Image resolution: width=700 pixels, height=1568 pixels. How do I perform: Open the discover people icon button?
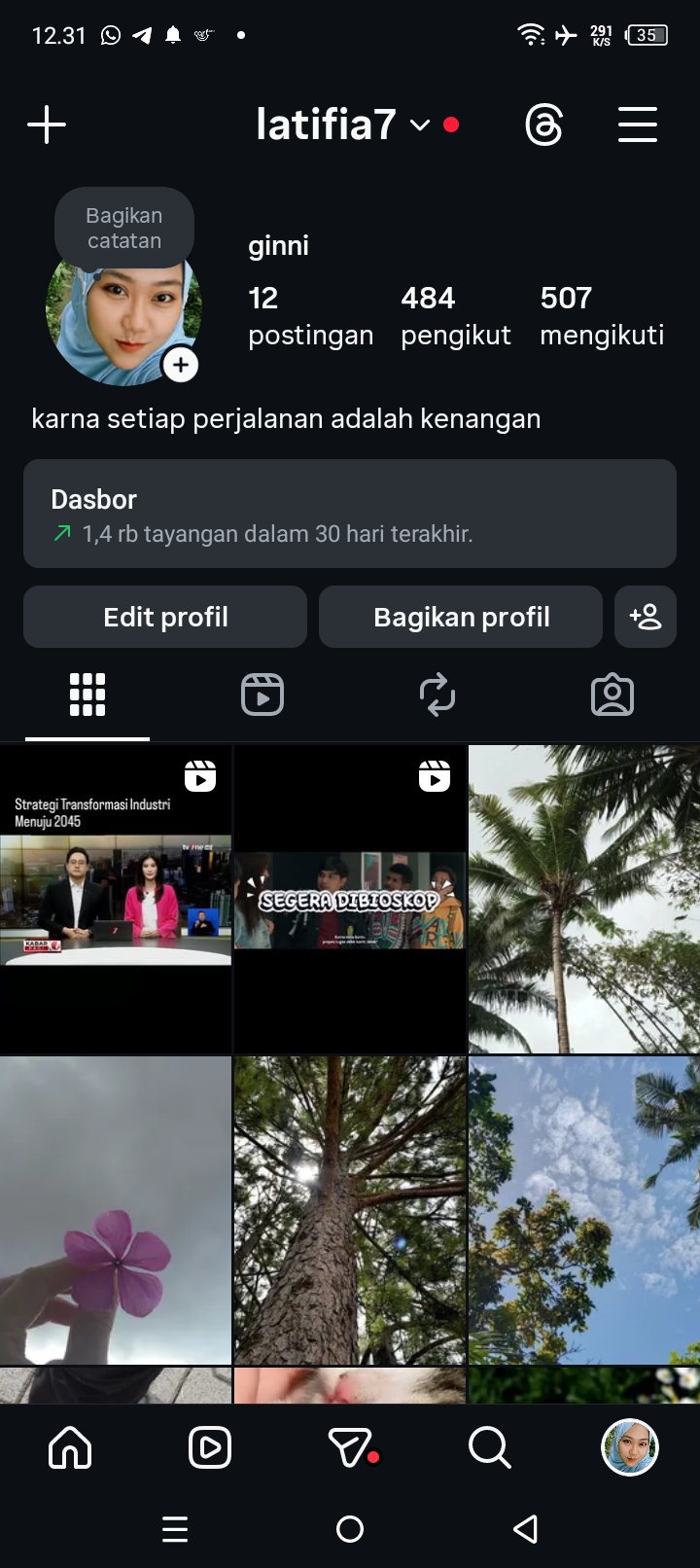(646, 617)
